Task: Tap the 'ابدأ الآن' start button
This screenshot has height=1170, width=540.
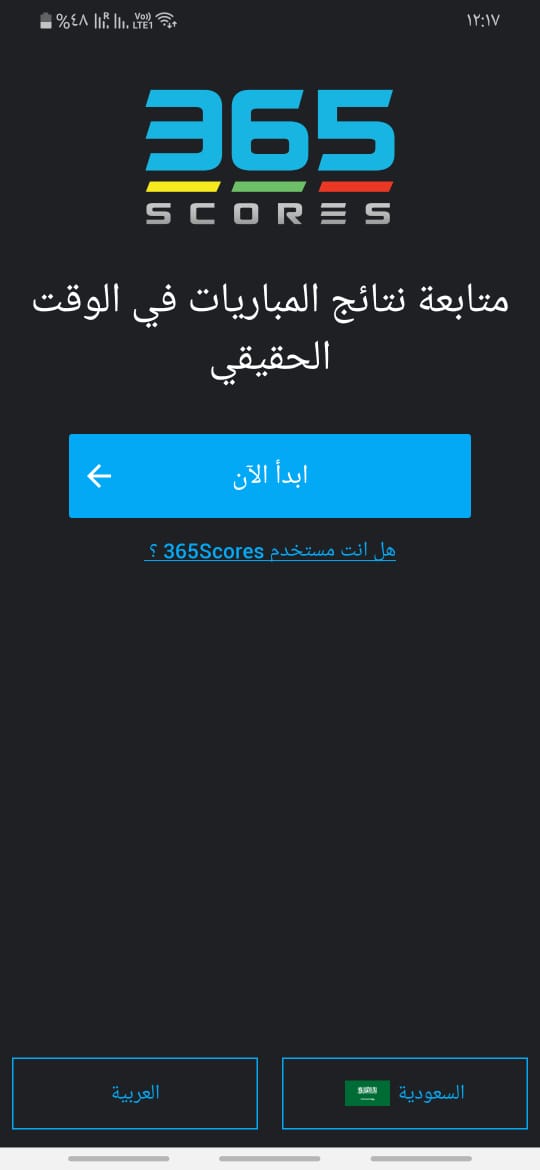Action: tap(270, 476)
